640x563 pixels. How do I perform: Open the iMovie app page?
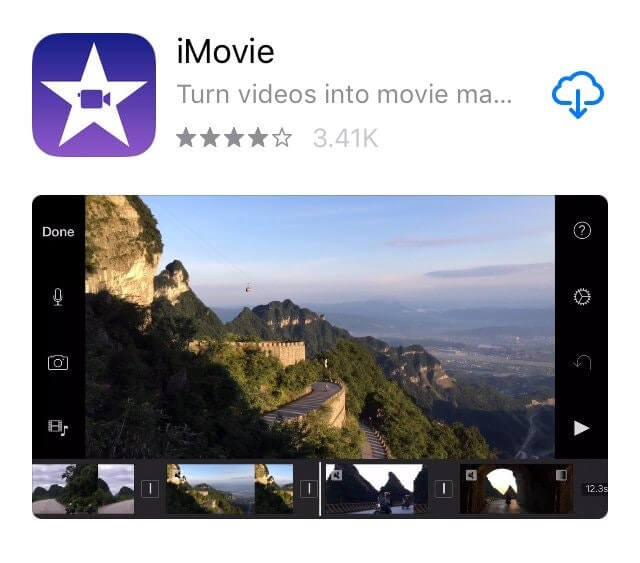[225, 53]
